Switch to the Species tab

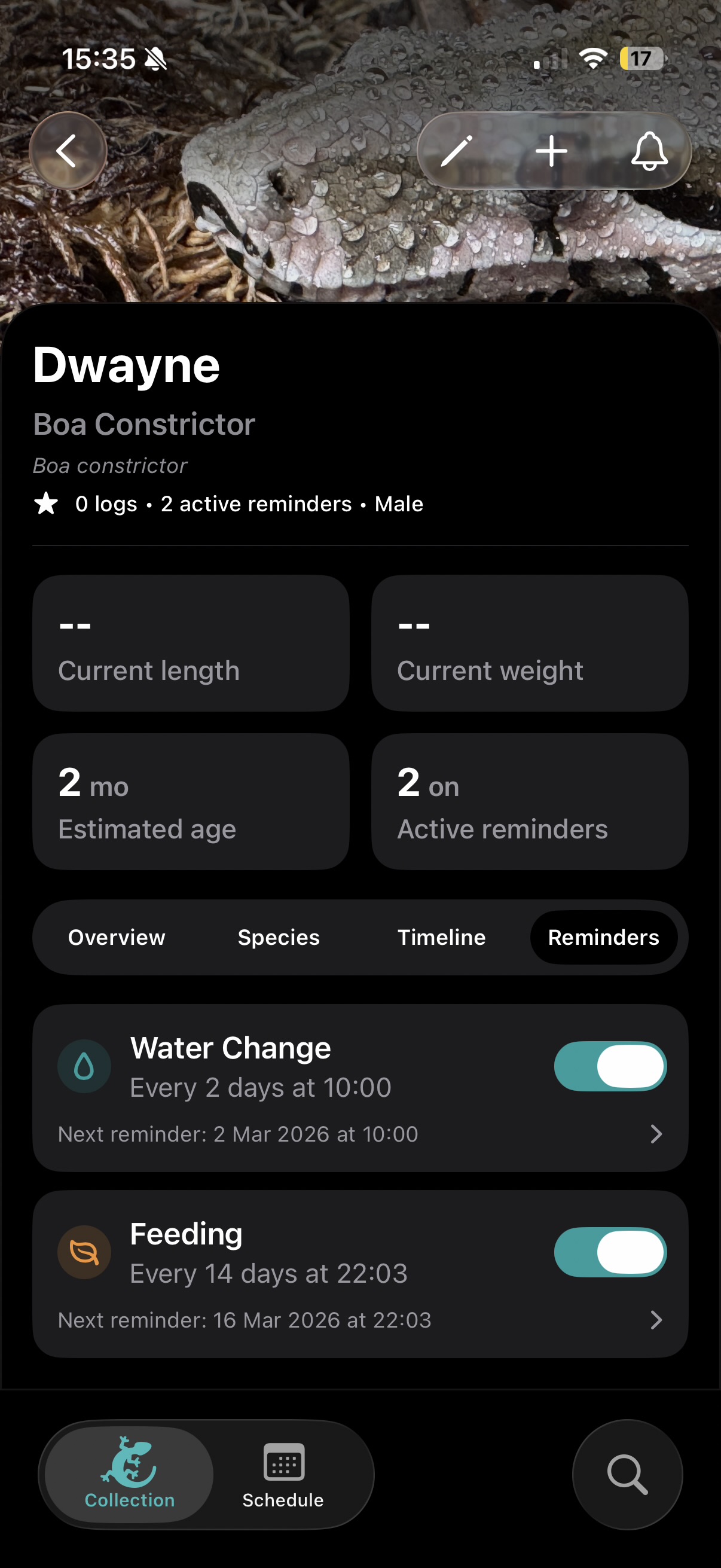coord(278,936)
